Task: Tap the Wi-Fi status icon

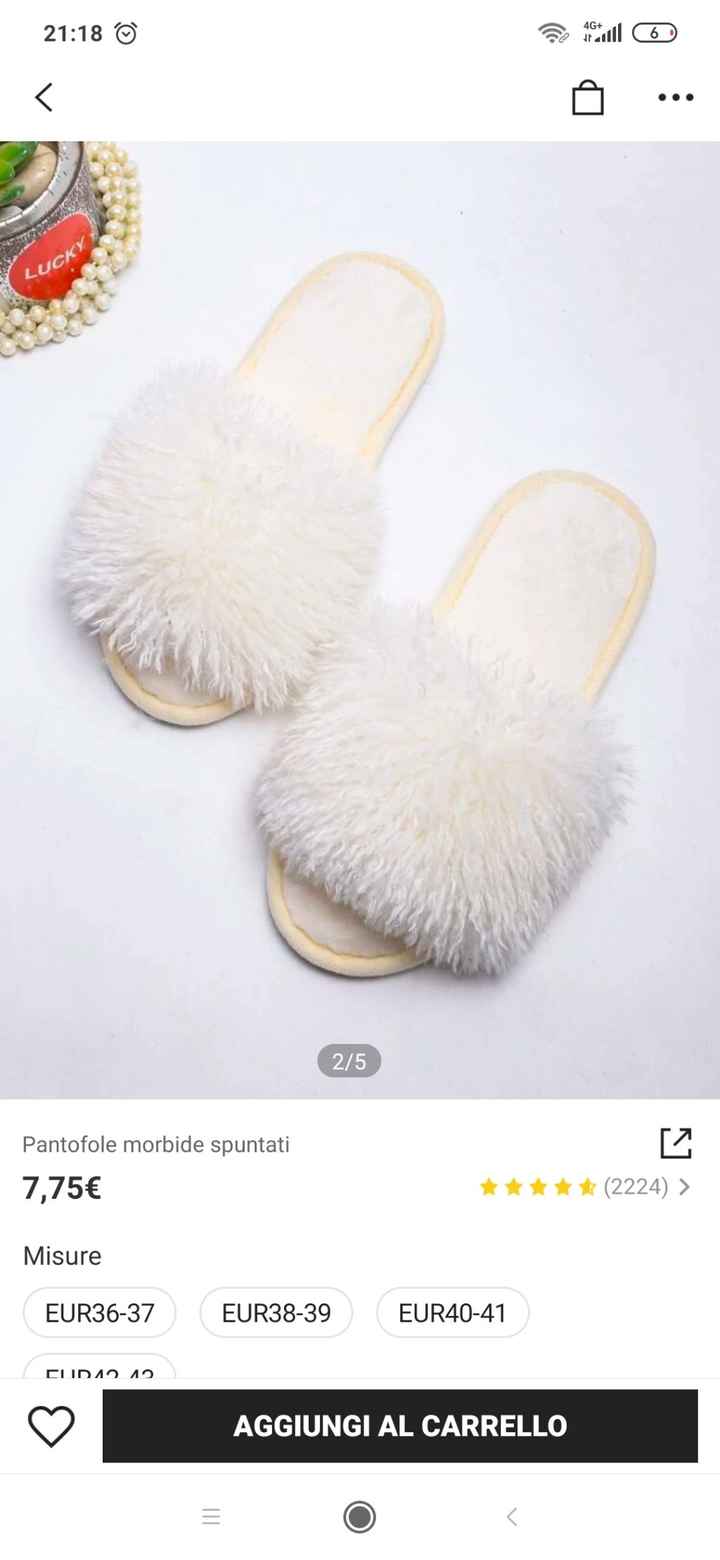Action: tap(551, 33)
